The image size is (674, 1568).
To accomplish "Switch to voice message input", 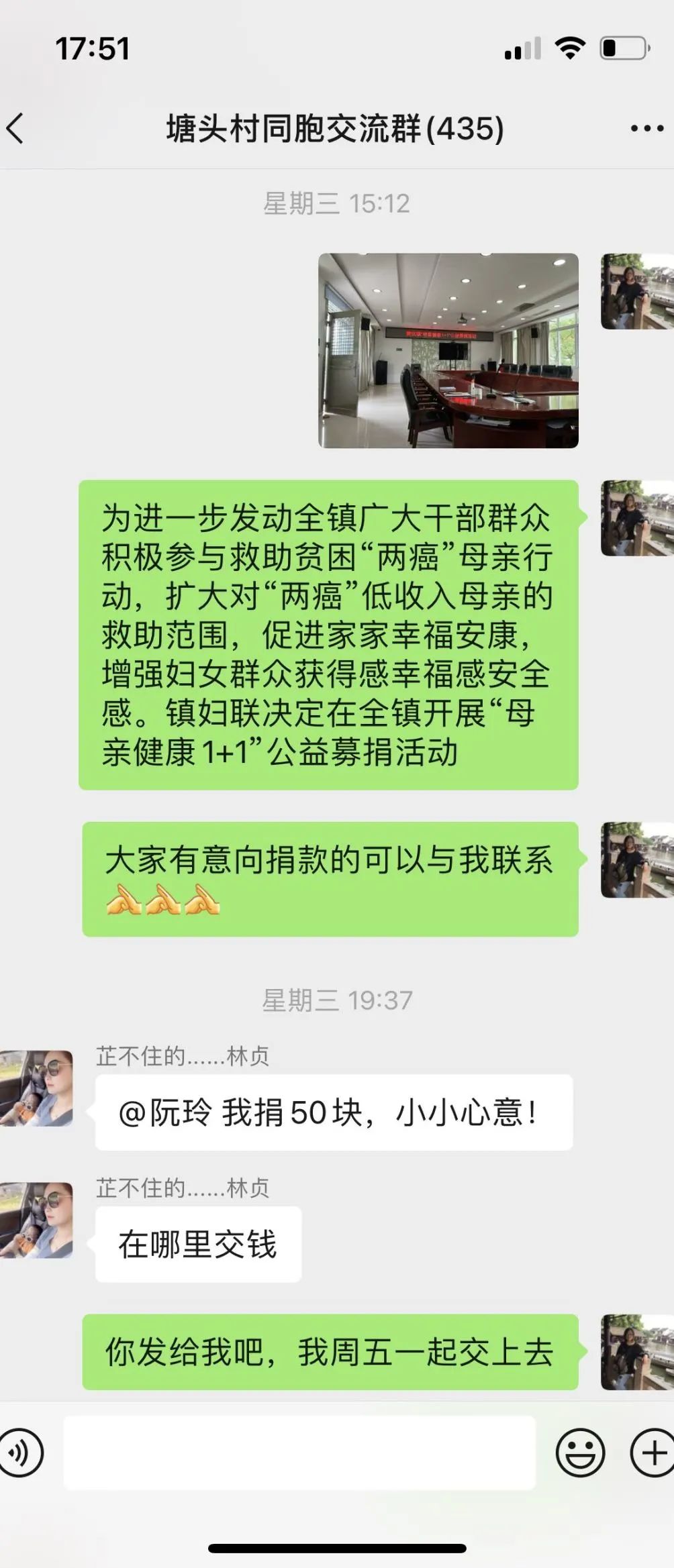I will click(x=21, y=1453).
